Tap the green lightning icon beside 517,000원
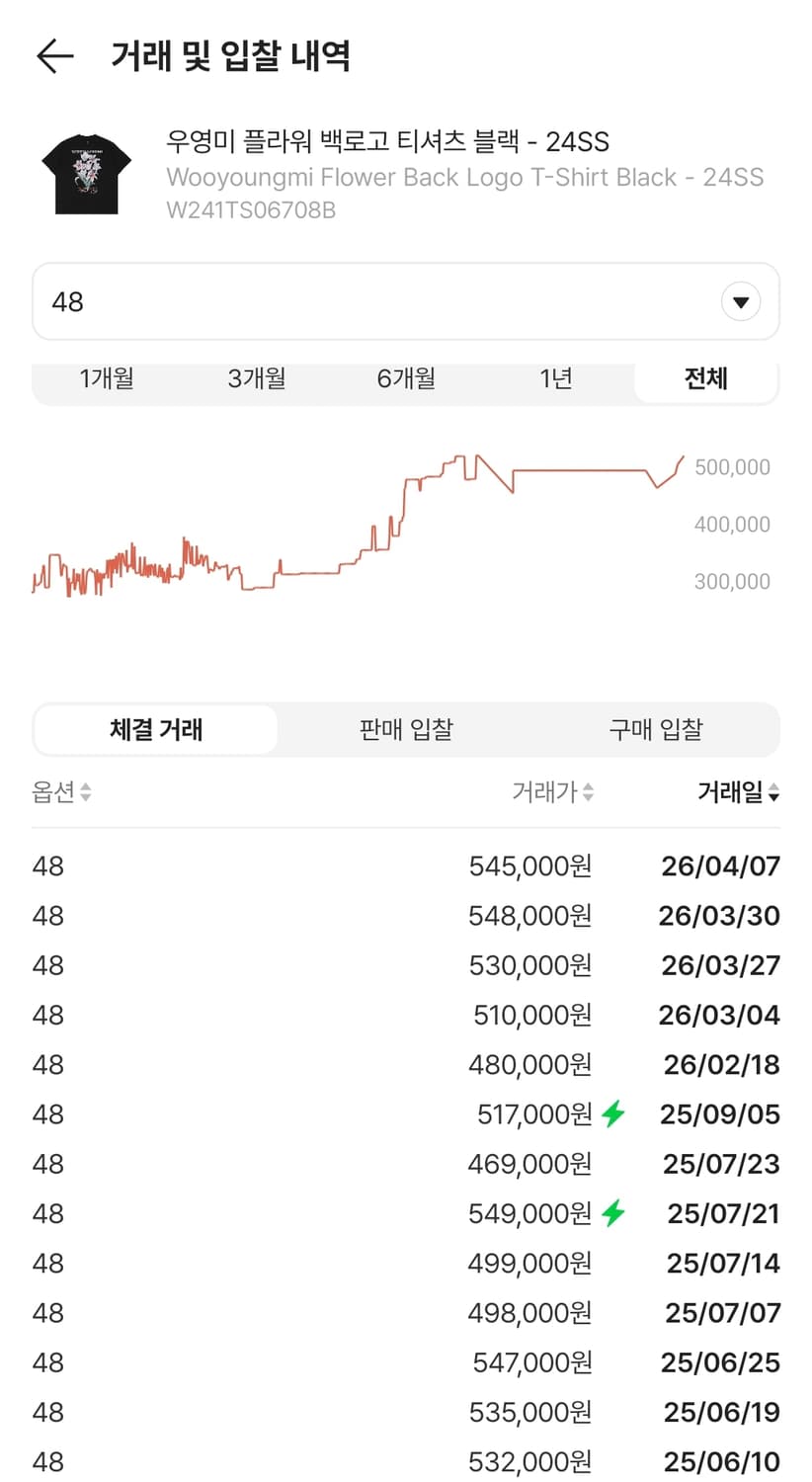Image resolution: width=812 pixels, height=1482 pixels. [x=612, y=1113]
